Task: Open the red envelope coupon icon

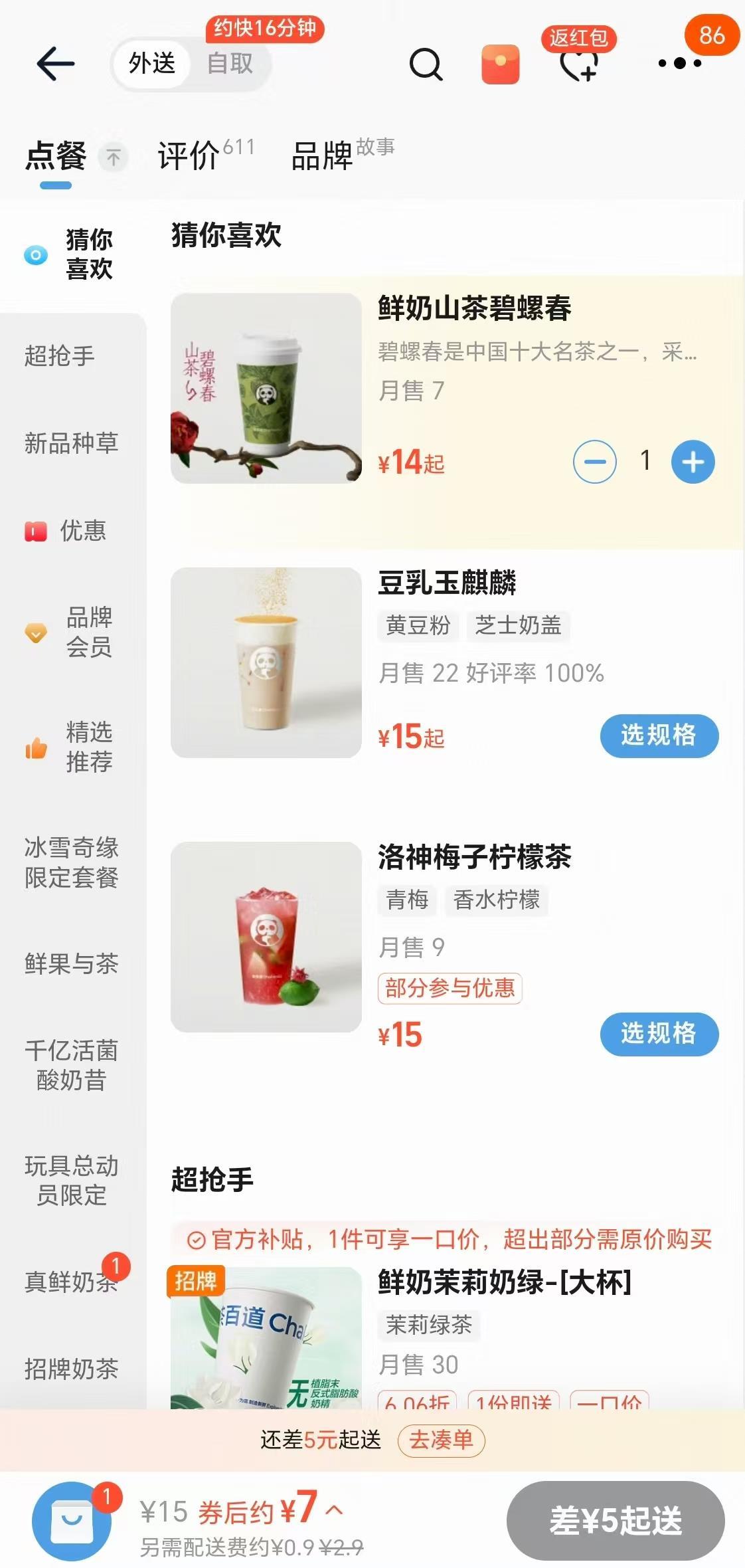Action: pos(500,64)
